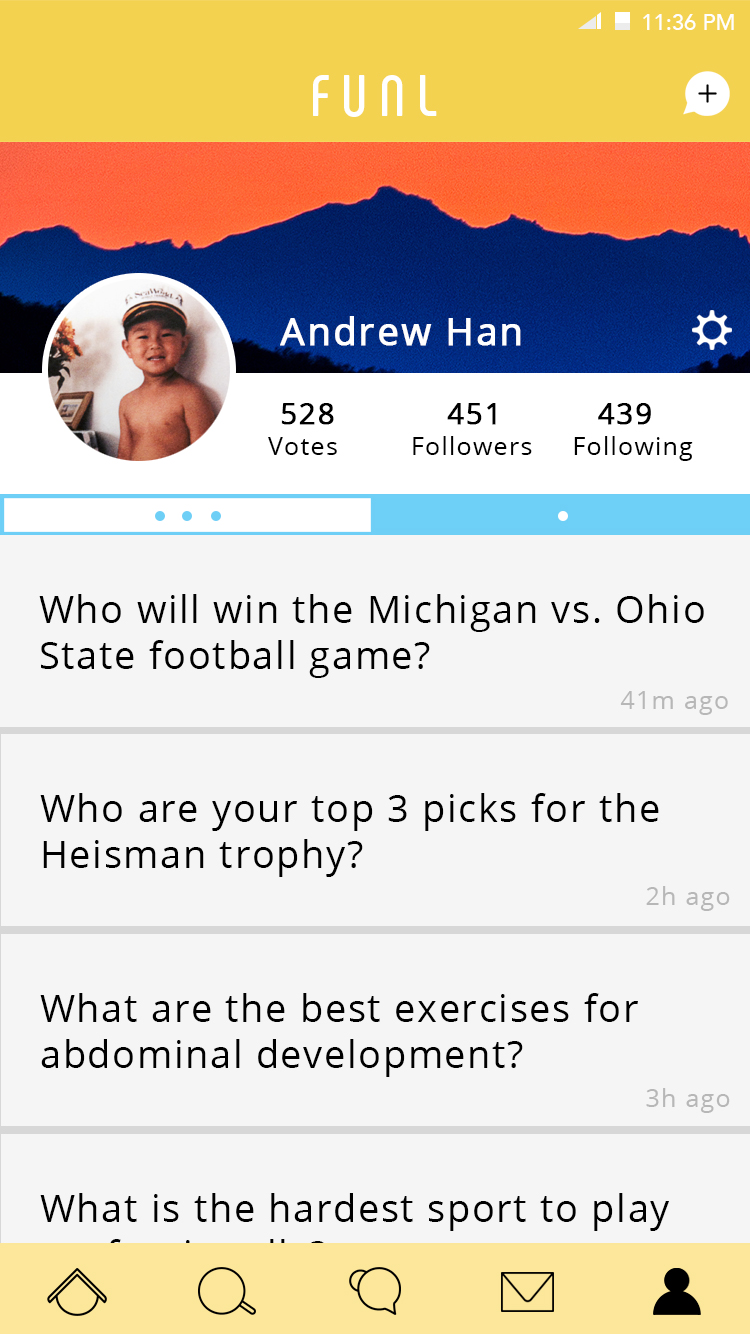This screenshot has width=750, height=1334.
Task: View the 439 Following list
Action: point(632,429)
